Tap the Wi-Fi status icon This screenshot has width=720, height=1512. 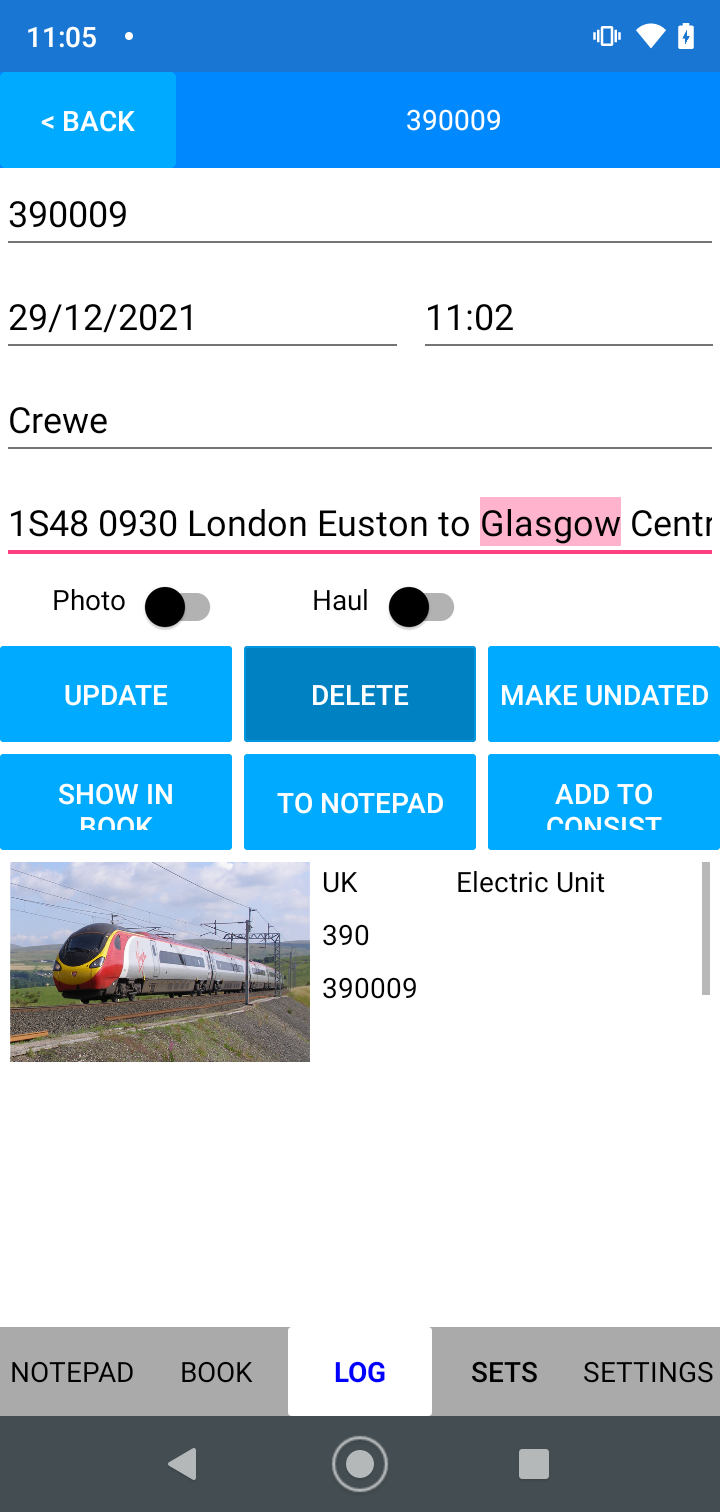pyautogui.click(x=650, y=36)
